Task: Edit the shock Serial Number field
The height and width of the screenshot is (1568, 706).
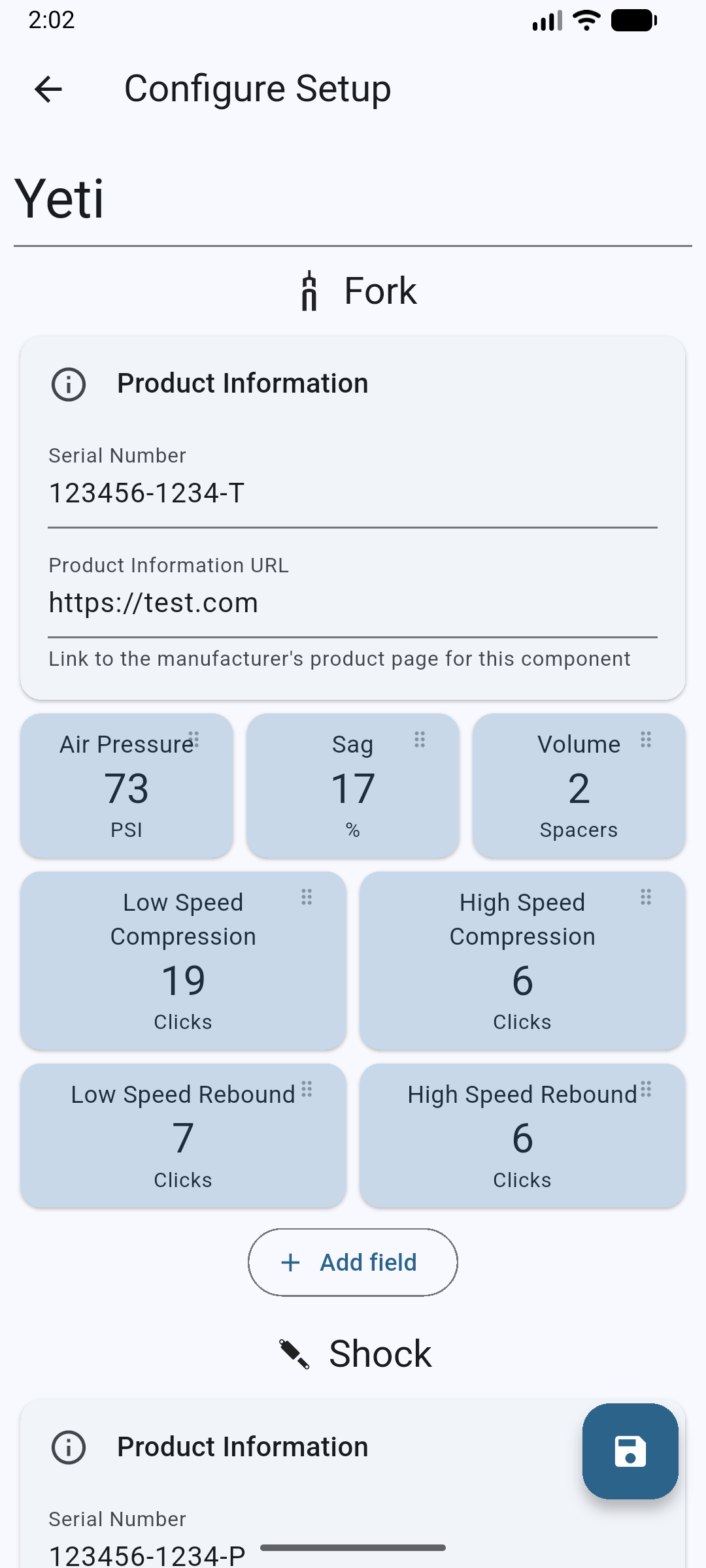Action: click(353, 1542)
